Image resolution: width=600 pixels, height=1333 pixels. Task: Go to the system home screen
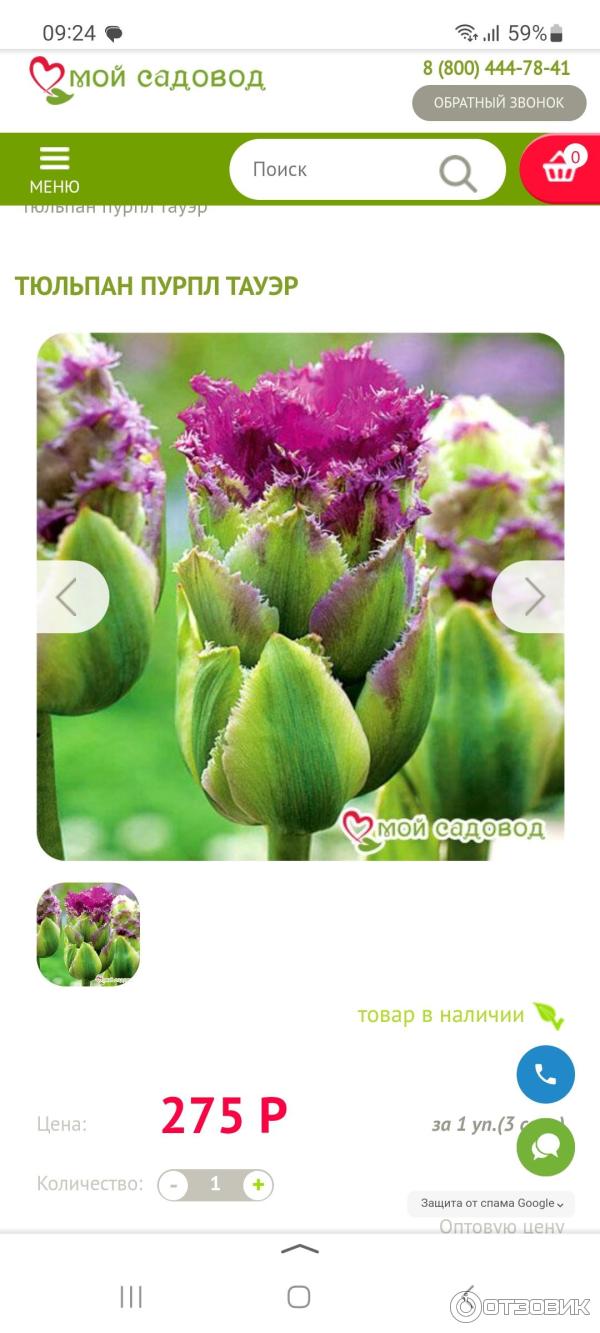coord(299,1297)
